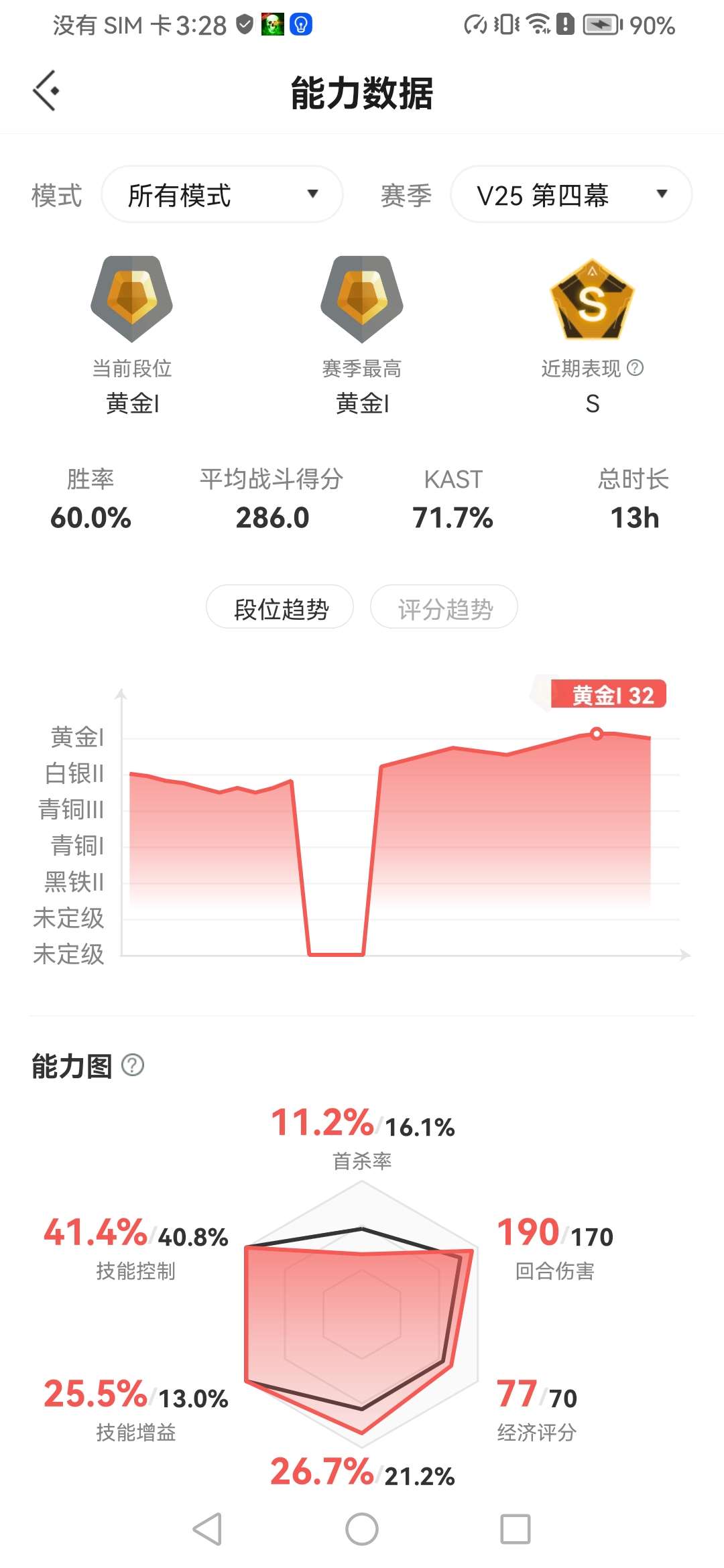Open the 所有模式 mode dropdown

222,194
